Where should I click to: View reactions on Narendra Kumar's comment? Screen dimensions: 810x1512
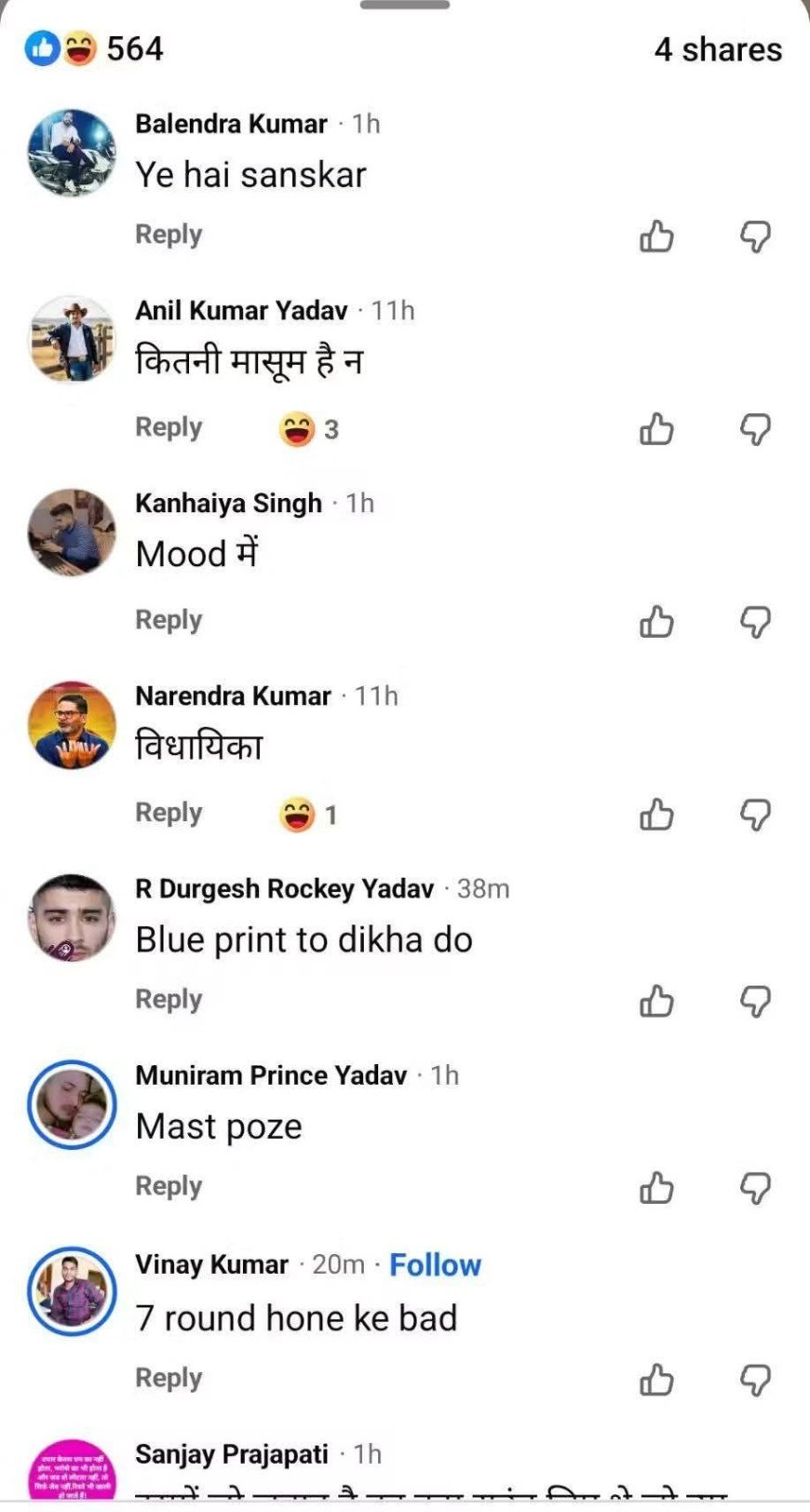(308, 815)
